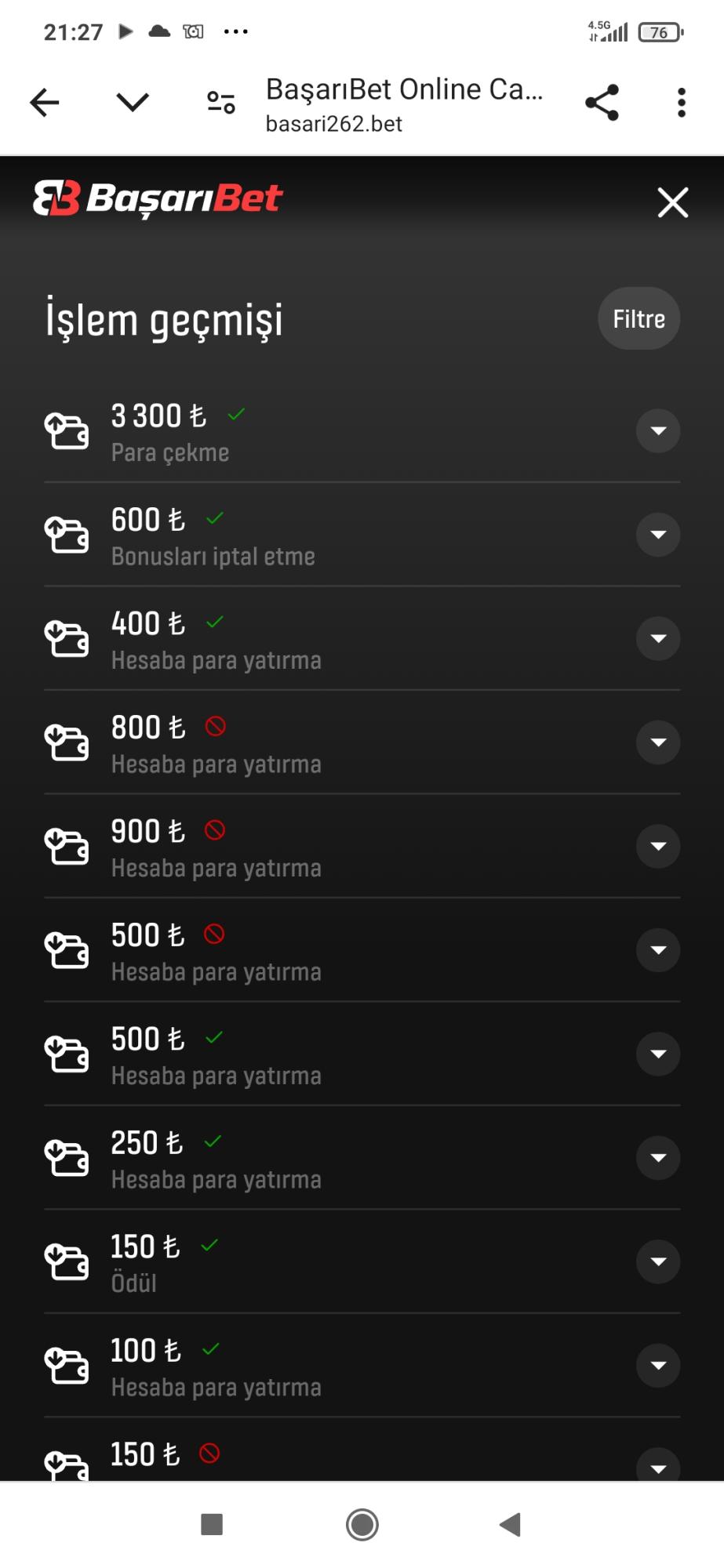Open the Filtre button
The image size is (724, 1568).
(639, 319)
